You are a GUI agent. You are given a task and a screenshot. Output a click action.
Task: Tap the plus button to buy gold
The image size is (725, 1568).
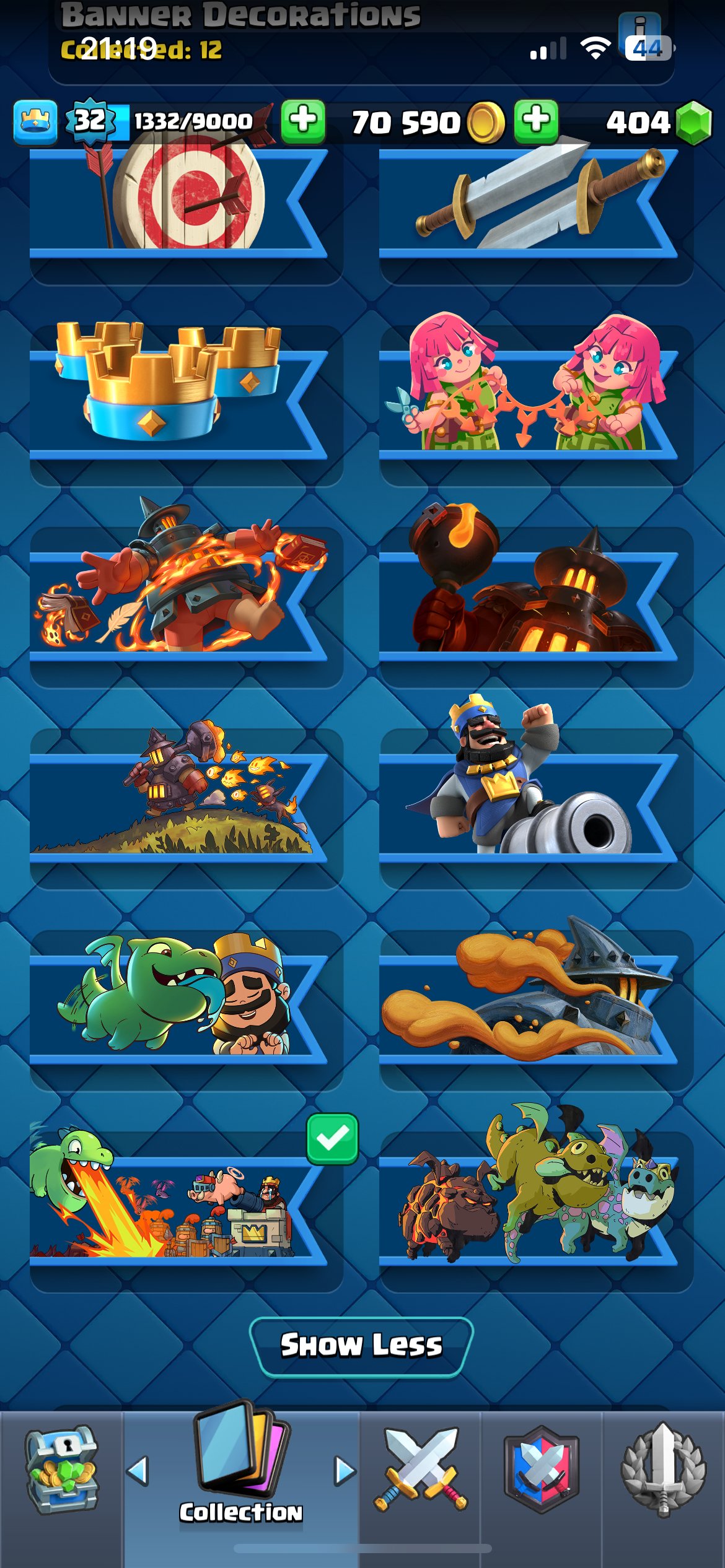(536, 121)
